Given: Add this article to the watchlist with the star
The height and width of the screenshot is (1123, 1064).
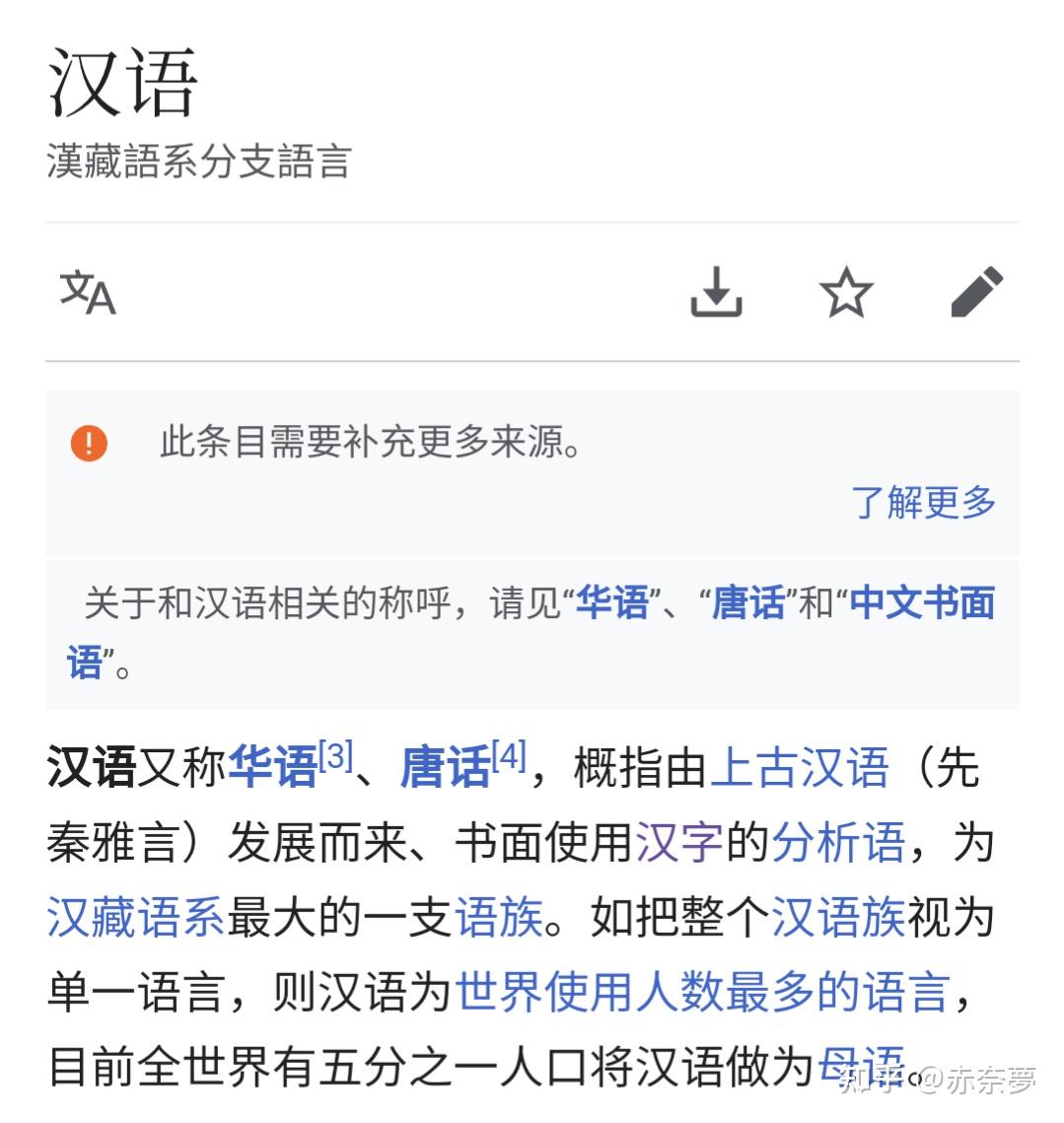Looking at the screenshot, I should click(x=846, y=292).
